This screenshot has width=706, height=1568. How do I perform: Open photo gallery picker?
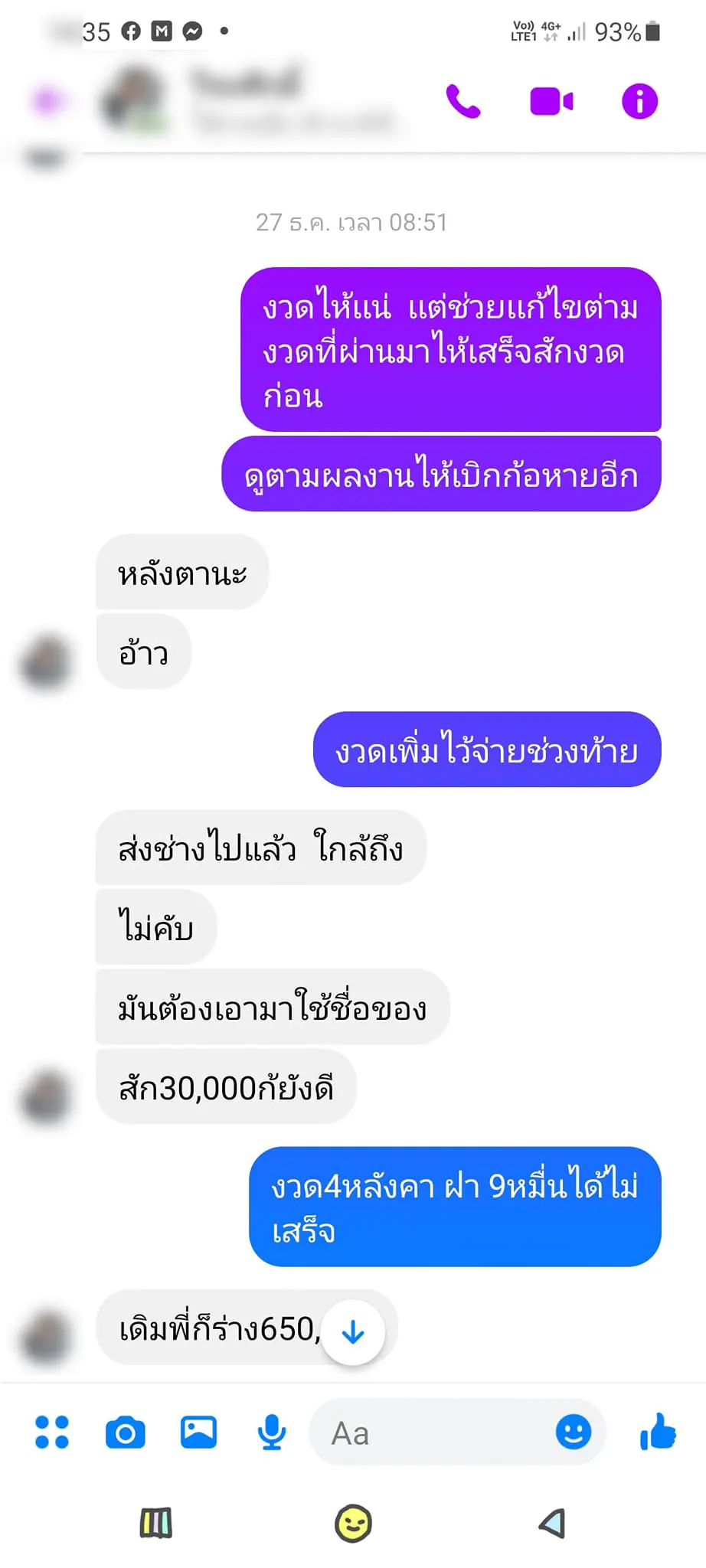point(198,1432)
